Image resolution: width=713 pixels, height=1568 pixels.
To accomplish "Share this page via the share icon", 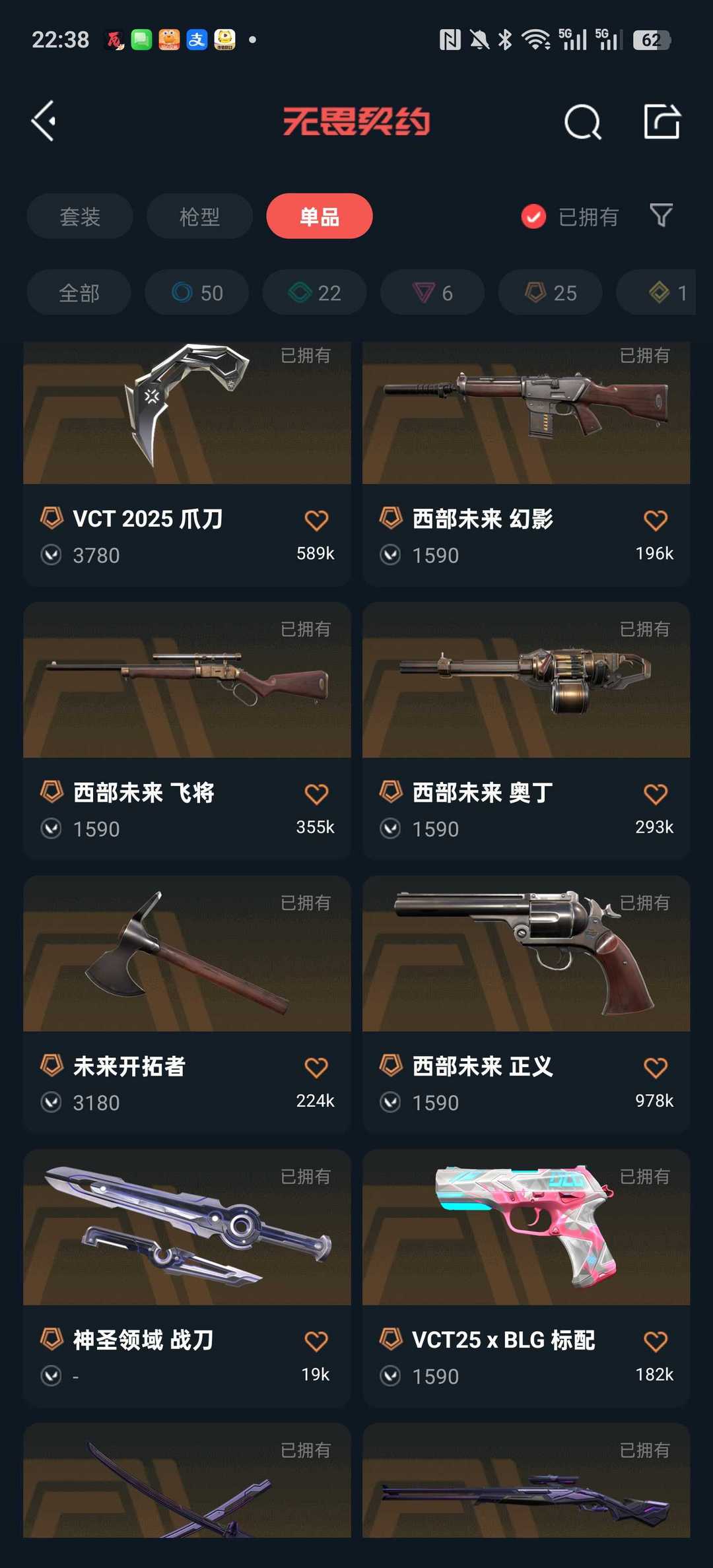I will 662,121.
